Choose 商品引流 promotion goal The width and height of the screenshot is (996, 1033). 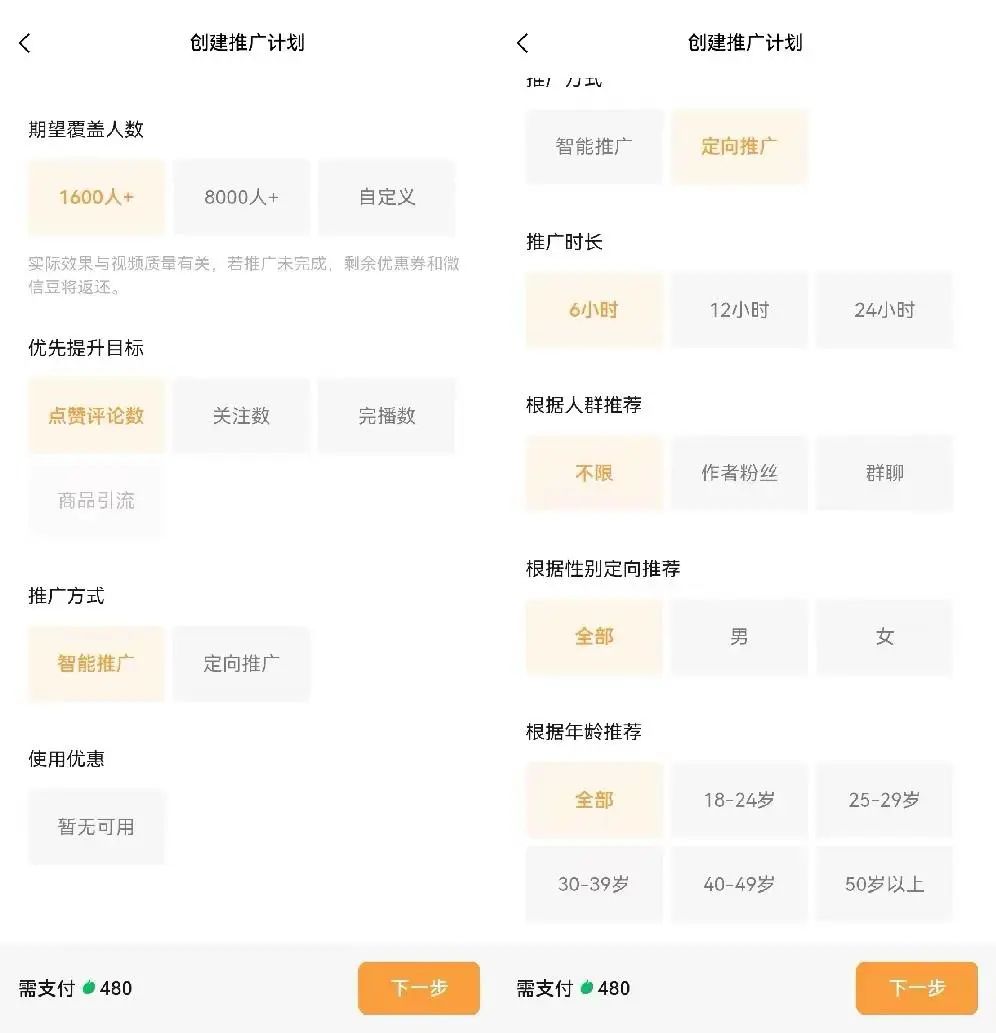96,501
